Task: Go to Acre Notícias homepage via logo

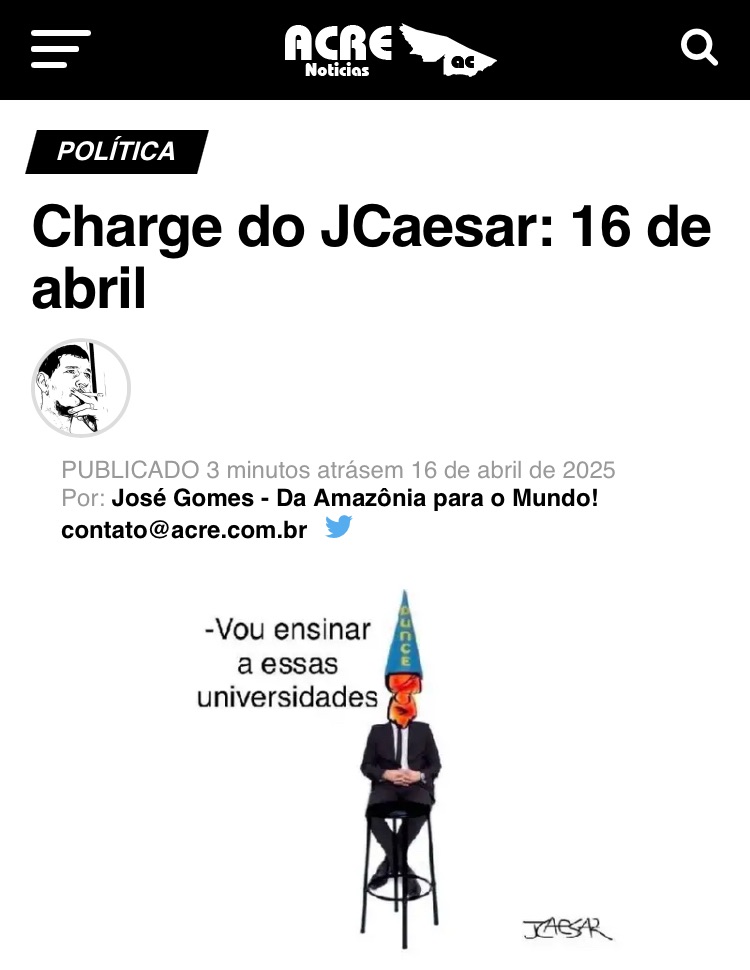Action: click(390, 50)
